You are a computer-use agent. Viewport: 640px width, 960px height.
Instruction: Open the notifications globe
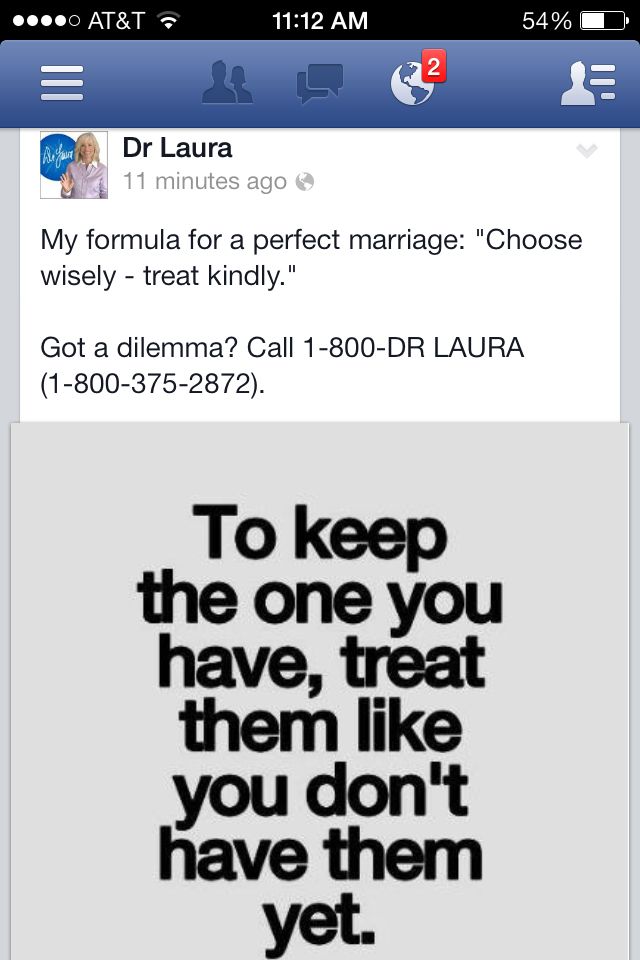(413, 85)
